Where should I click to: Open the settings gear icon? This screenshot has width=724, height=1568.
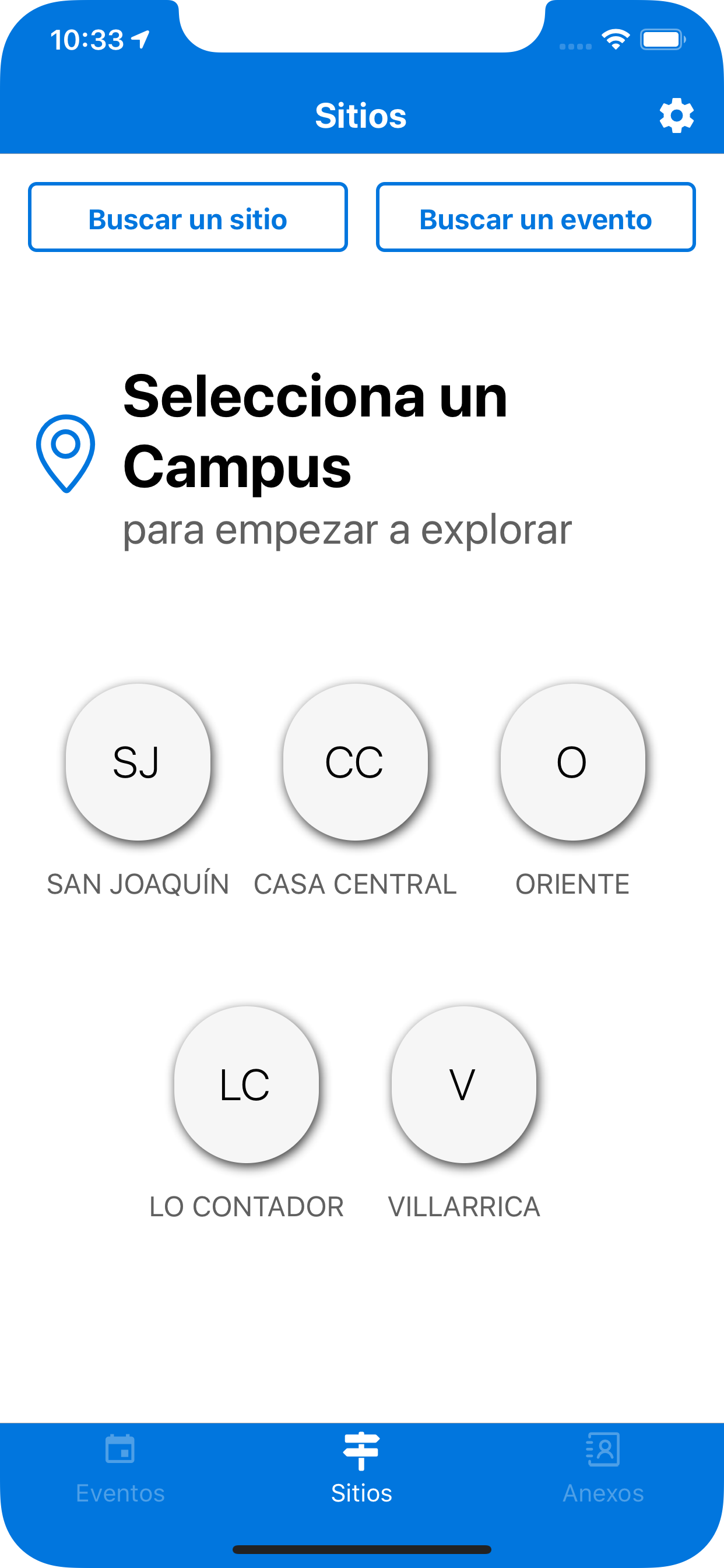(x=677, y=114)
